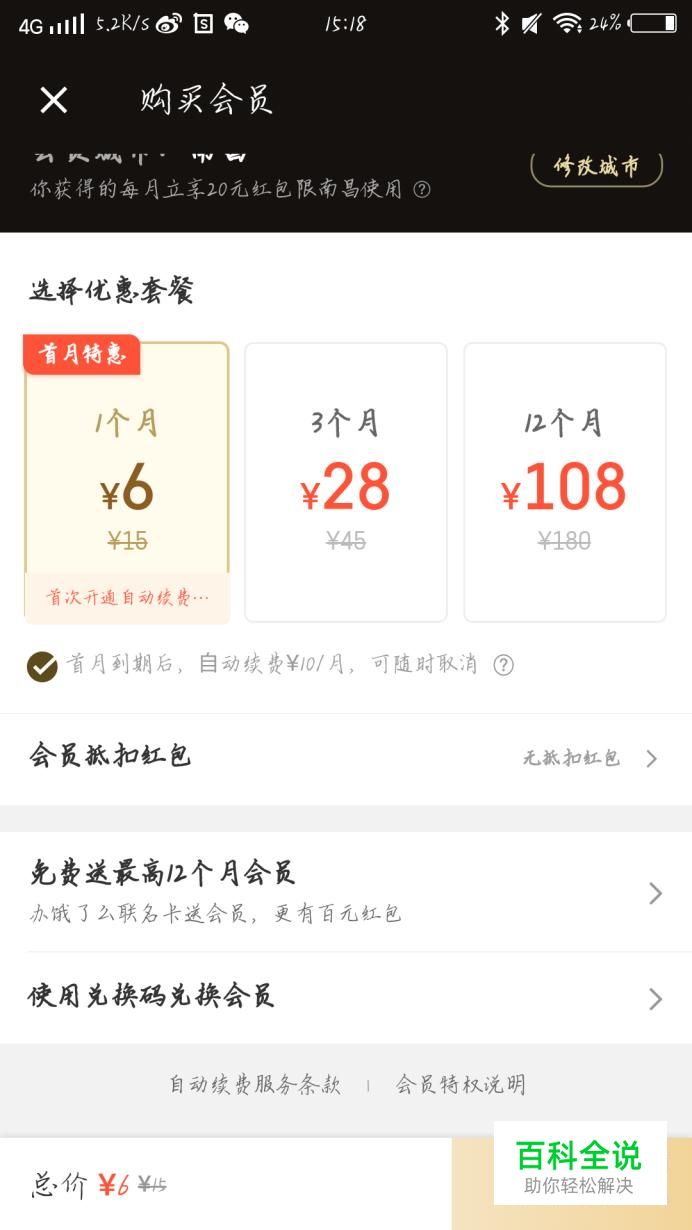Viewport: 692px width, 1230px height.
Task: Select the 1个月 ¥6 package
Action: coord(127,483)
